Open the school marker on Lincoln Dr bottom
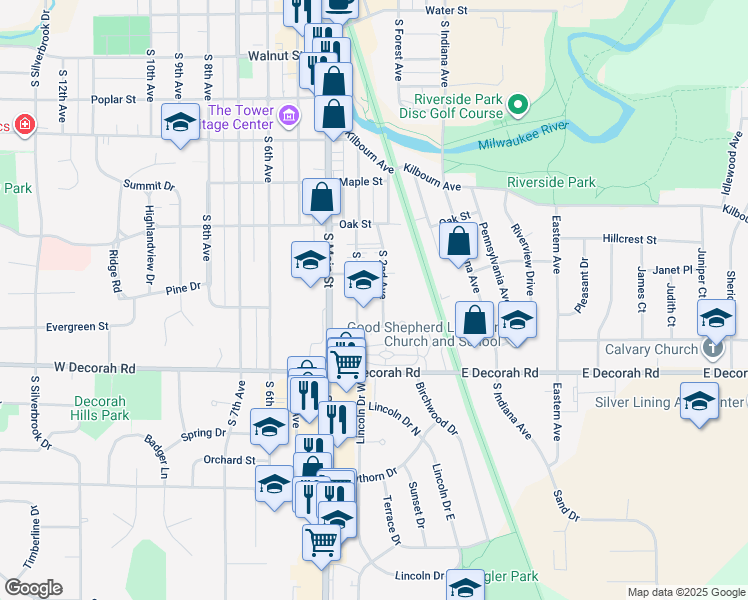This screenshot has width=748, height=600. [465, 586]
